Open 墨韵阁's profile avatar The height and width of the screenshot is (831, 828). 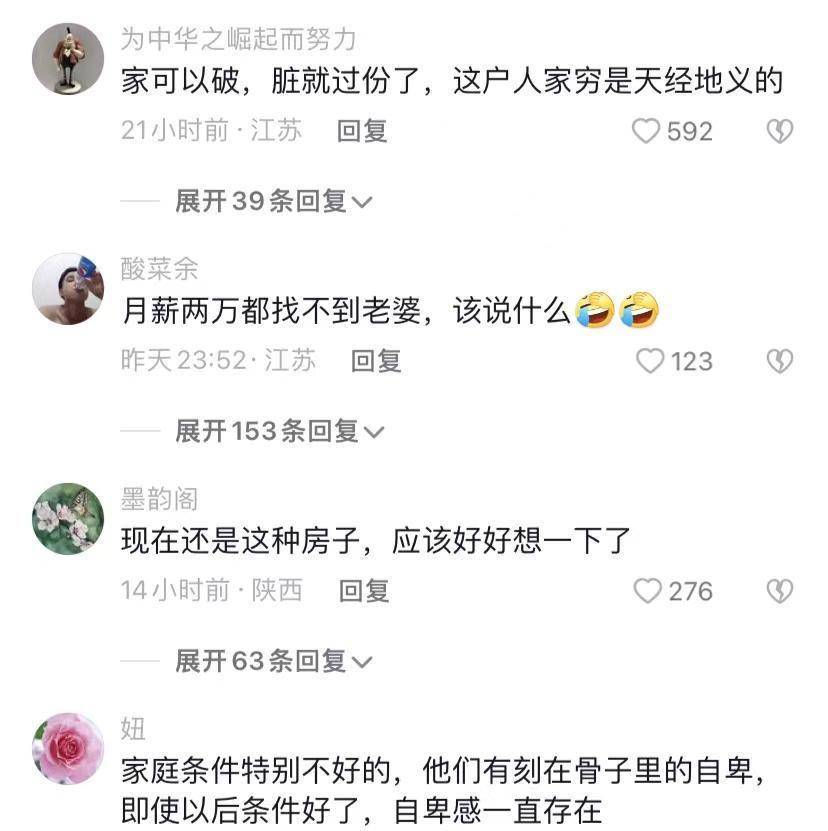click(68, 518)
